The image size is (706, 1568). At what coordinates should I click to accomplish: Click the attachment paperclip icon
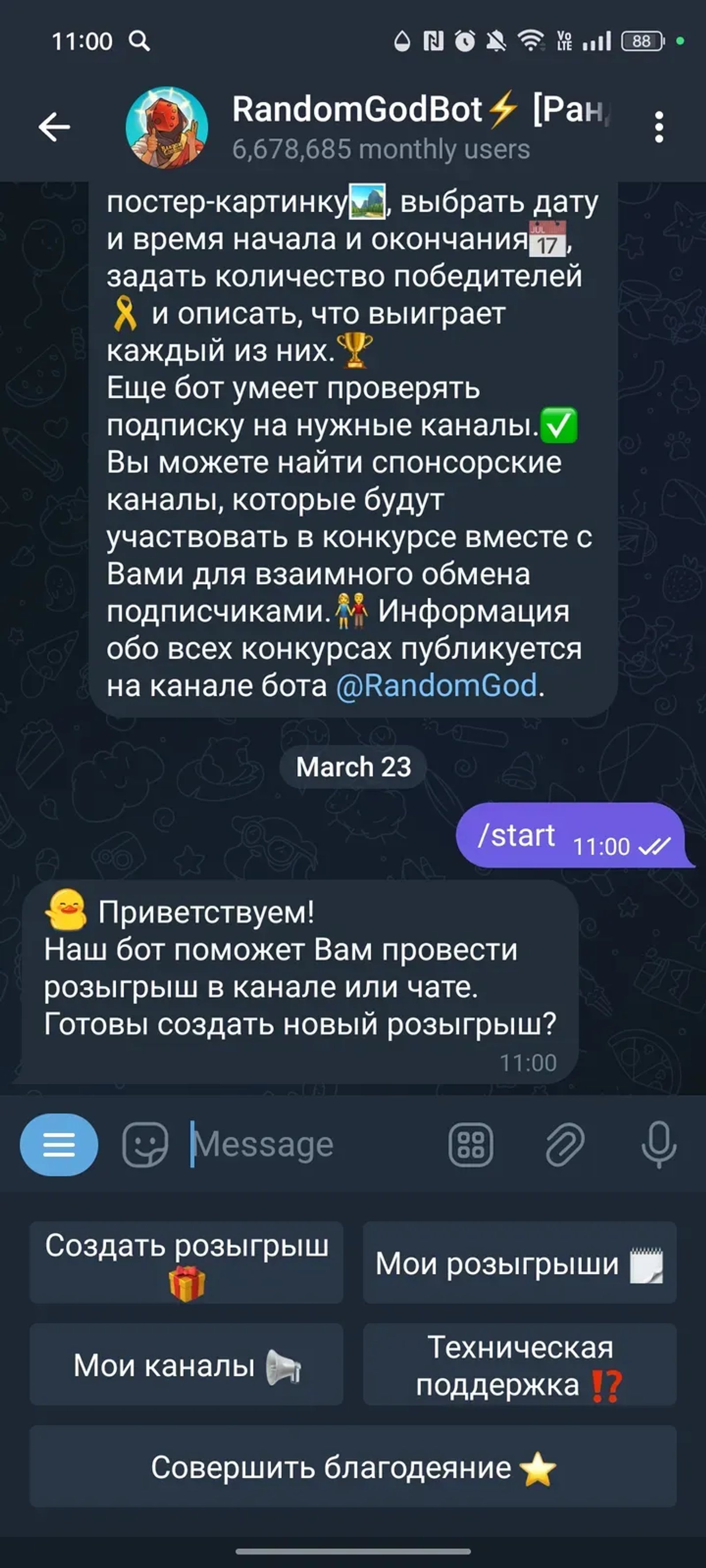click(x=563, y=1144)
